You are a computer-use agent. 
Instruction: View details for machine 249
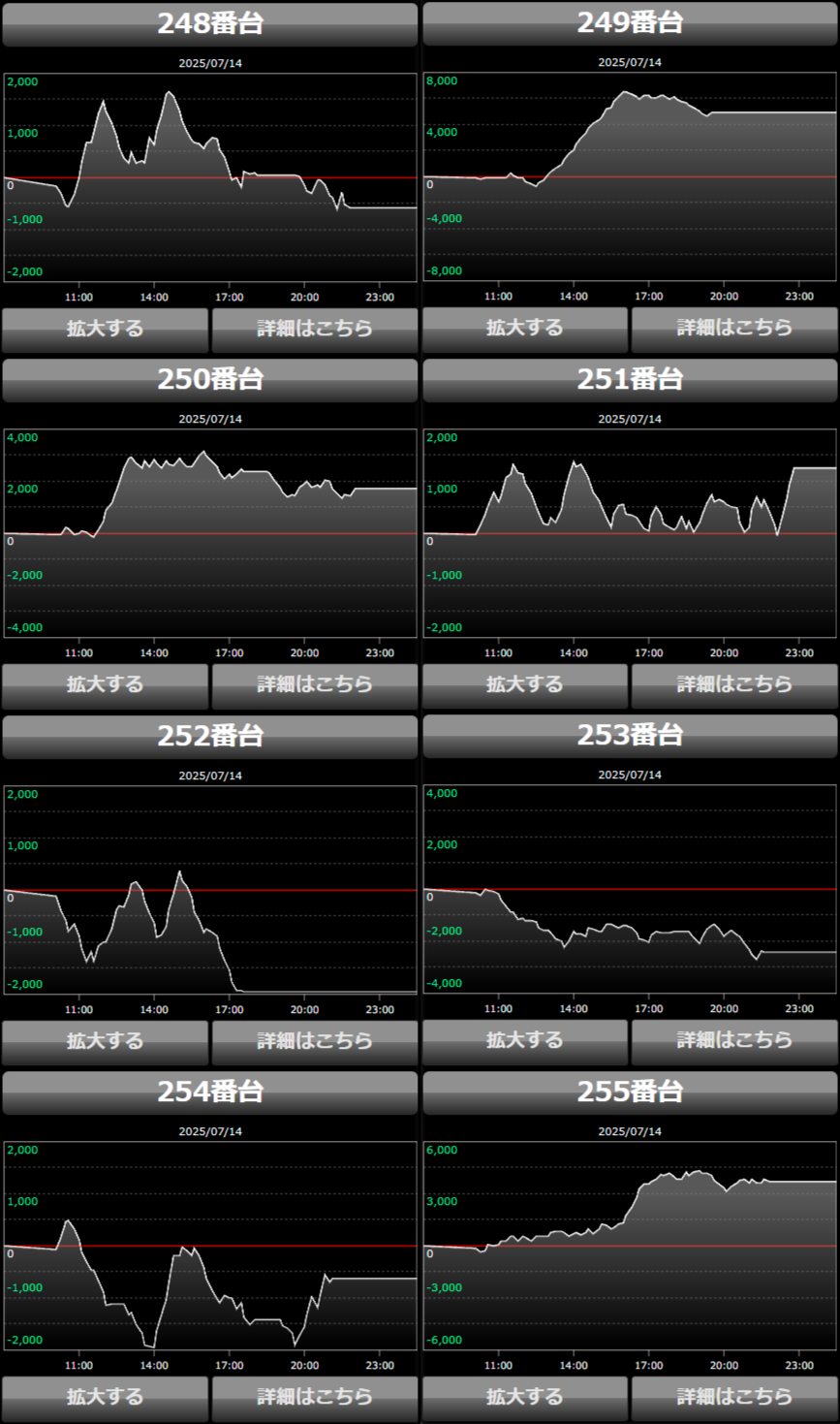tap(734, 328)
